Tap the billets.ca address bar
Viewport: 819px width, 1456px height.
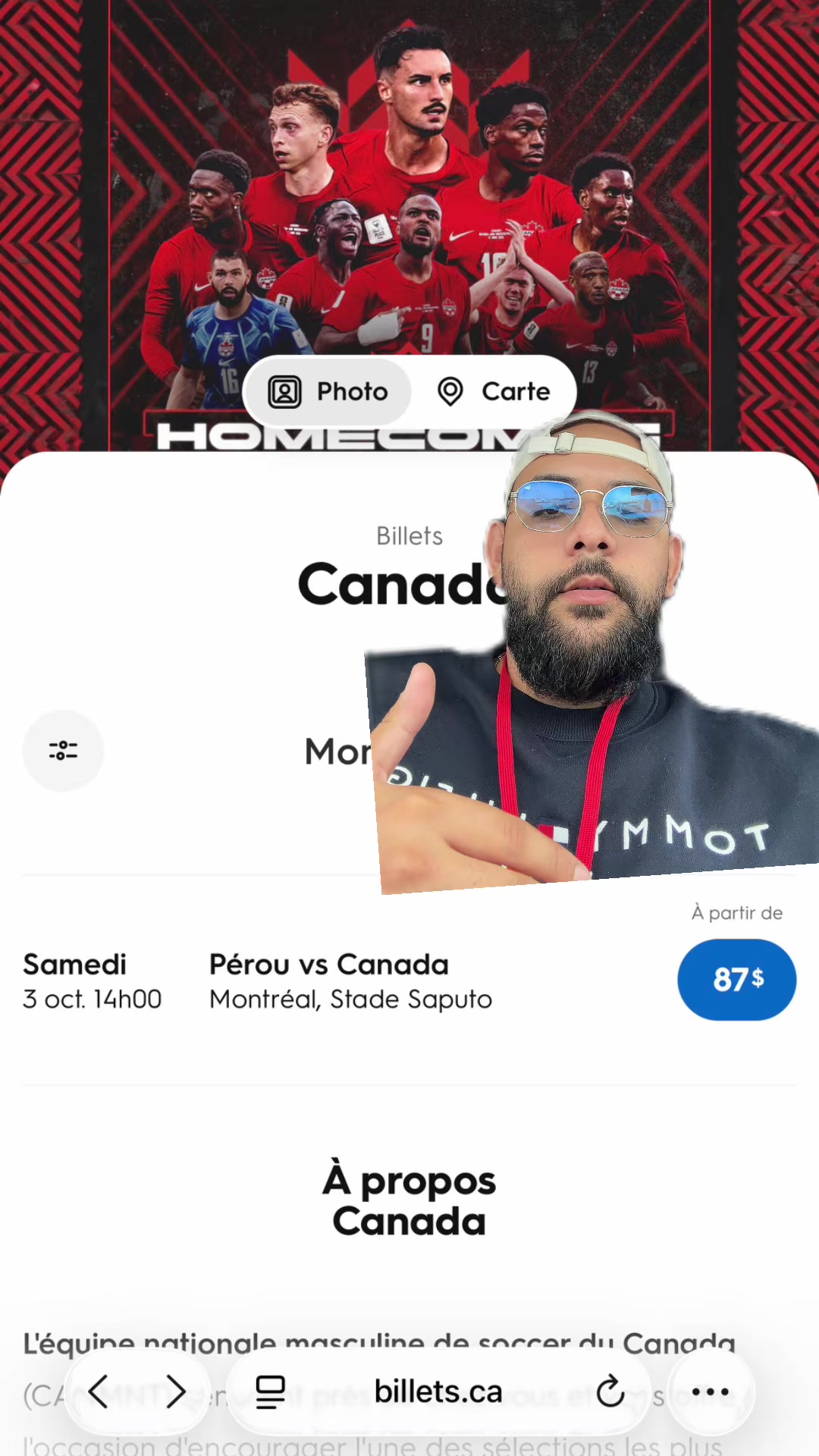[438, 1392]
